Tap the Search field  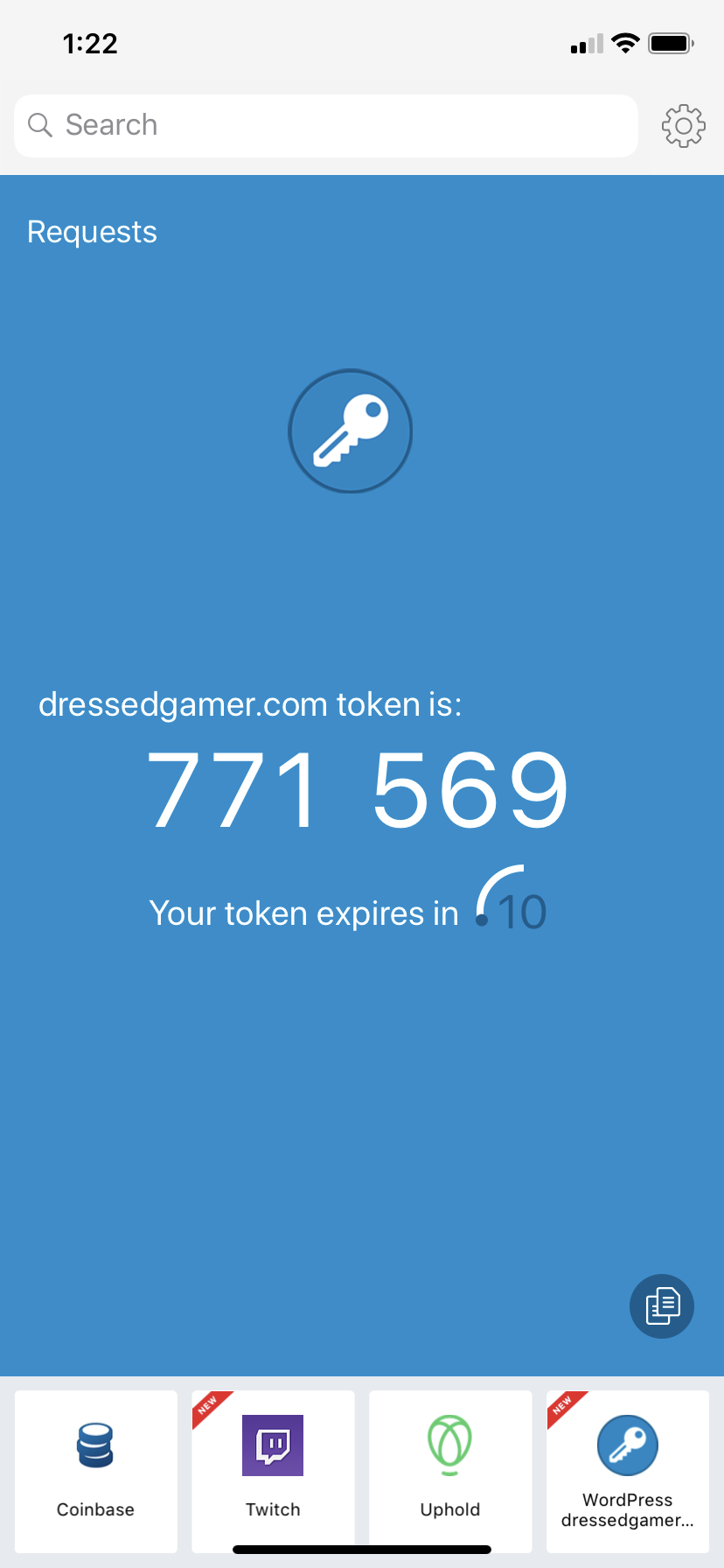pos(325,126)
